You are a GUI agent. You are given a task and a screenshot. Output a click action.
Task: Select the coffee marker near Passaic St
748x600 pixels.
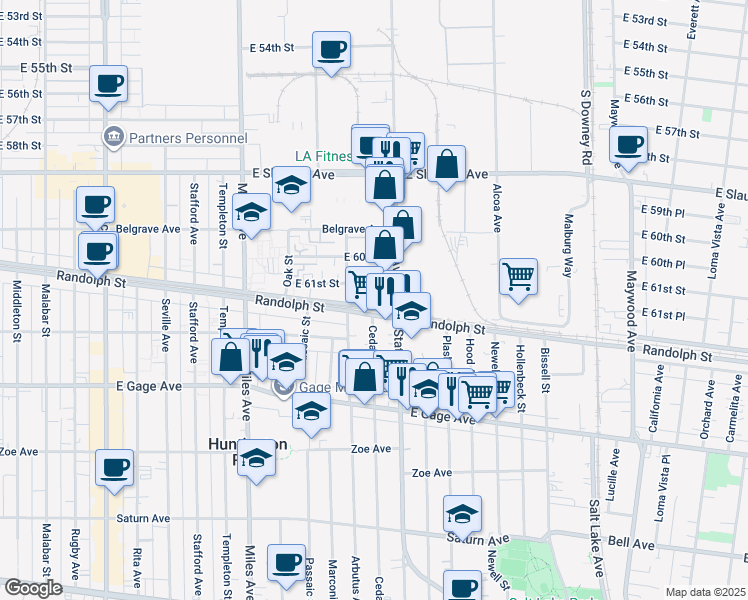[287, 565]
